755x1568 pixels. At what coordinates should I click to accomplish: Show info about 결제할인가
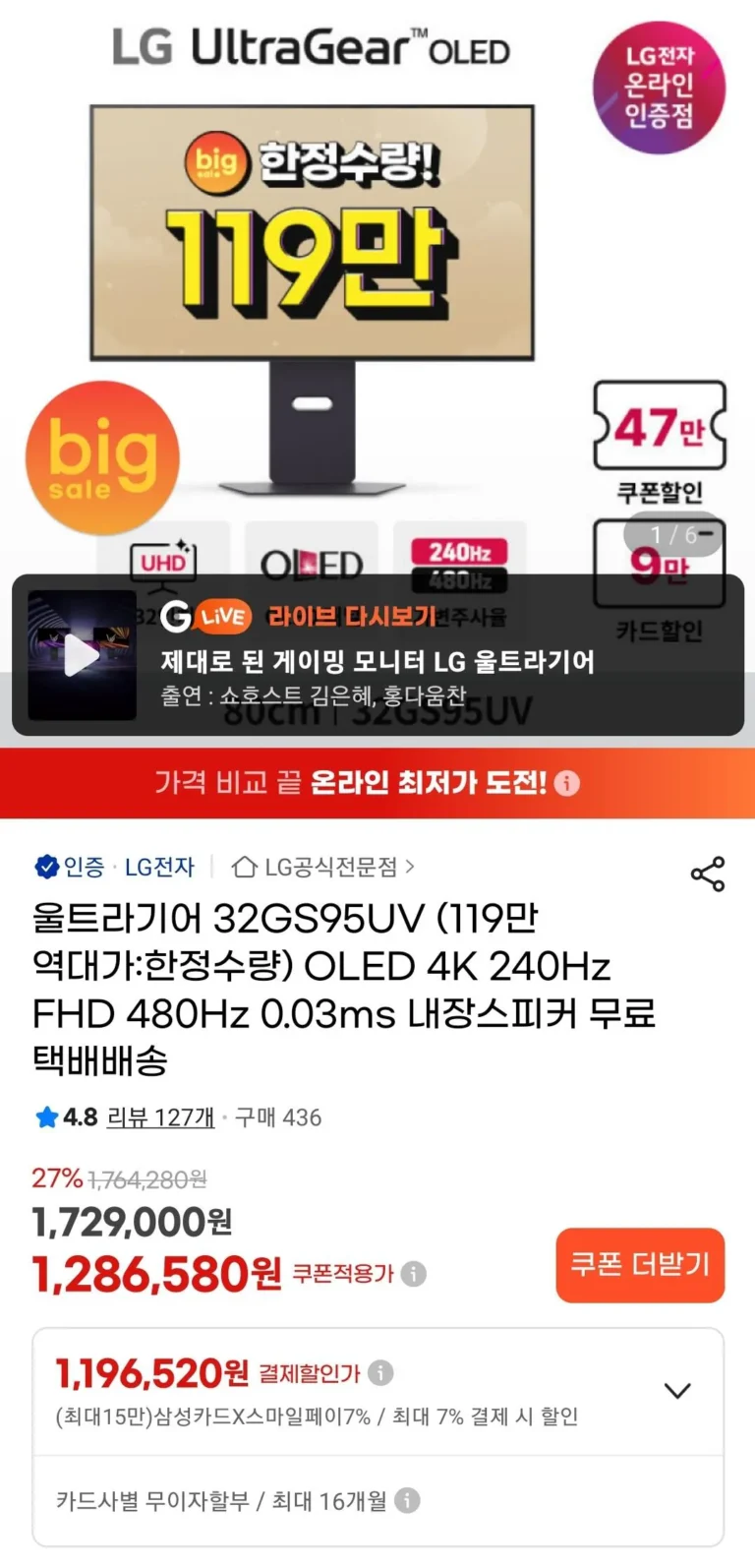point(380,1372)
